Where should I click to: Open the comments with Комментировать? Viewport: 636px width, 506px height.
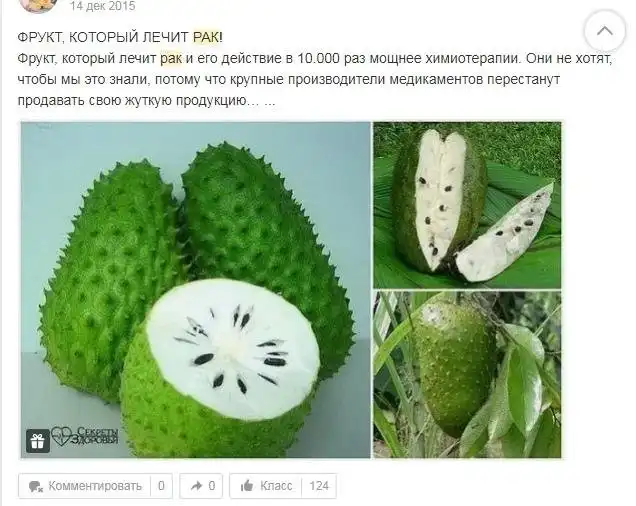click(x=85, y=486)
